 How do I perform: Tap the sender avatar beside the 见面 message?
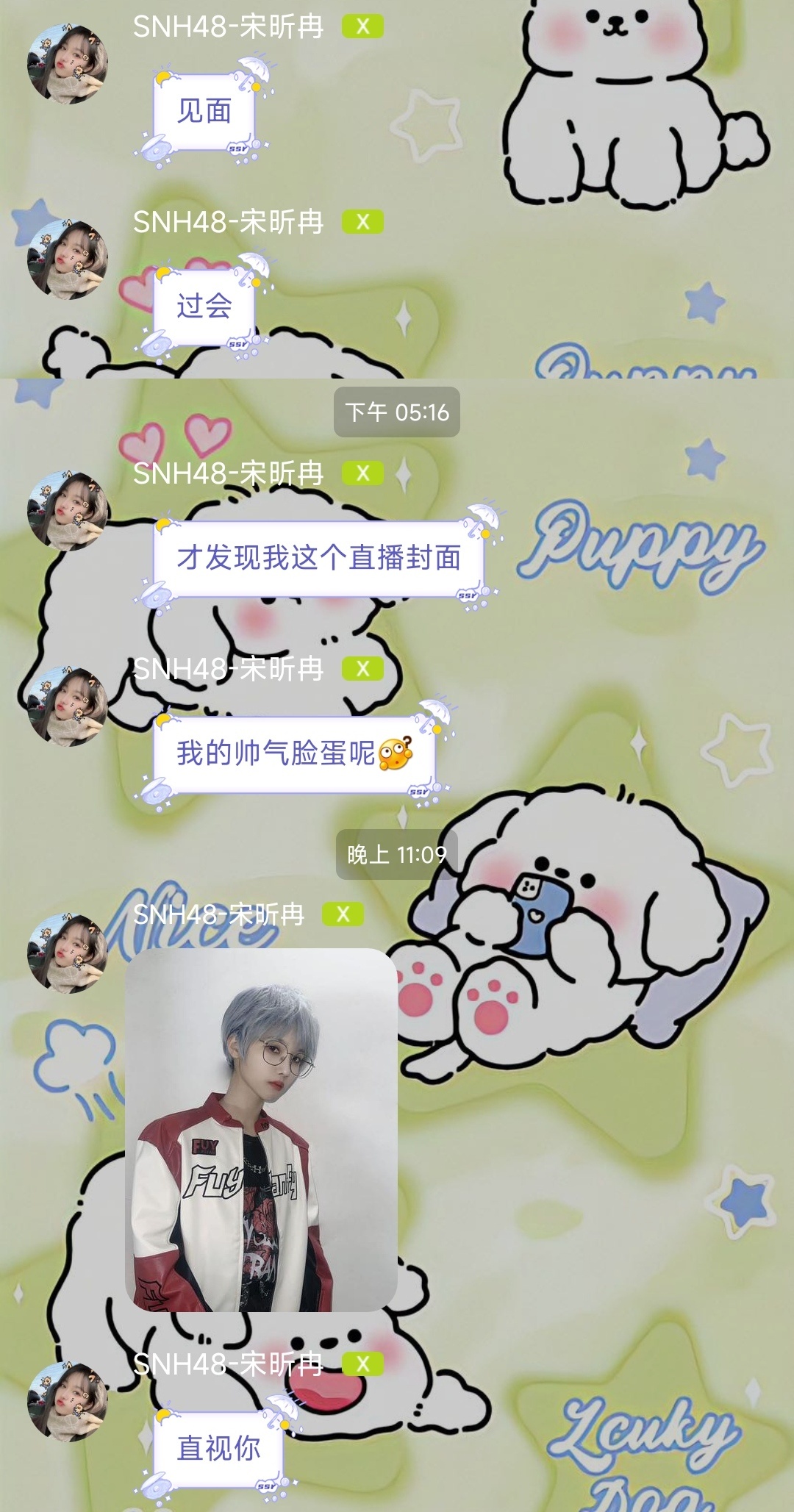[68, 64]
